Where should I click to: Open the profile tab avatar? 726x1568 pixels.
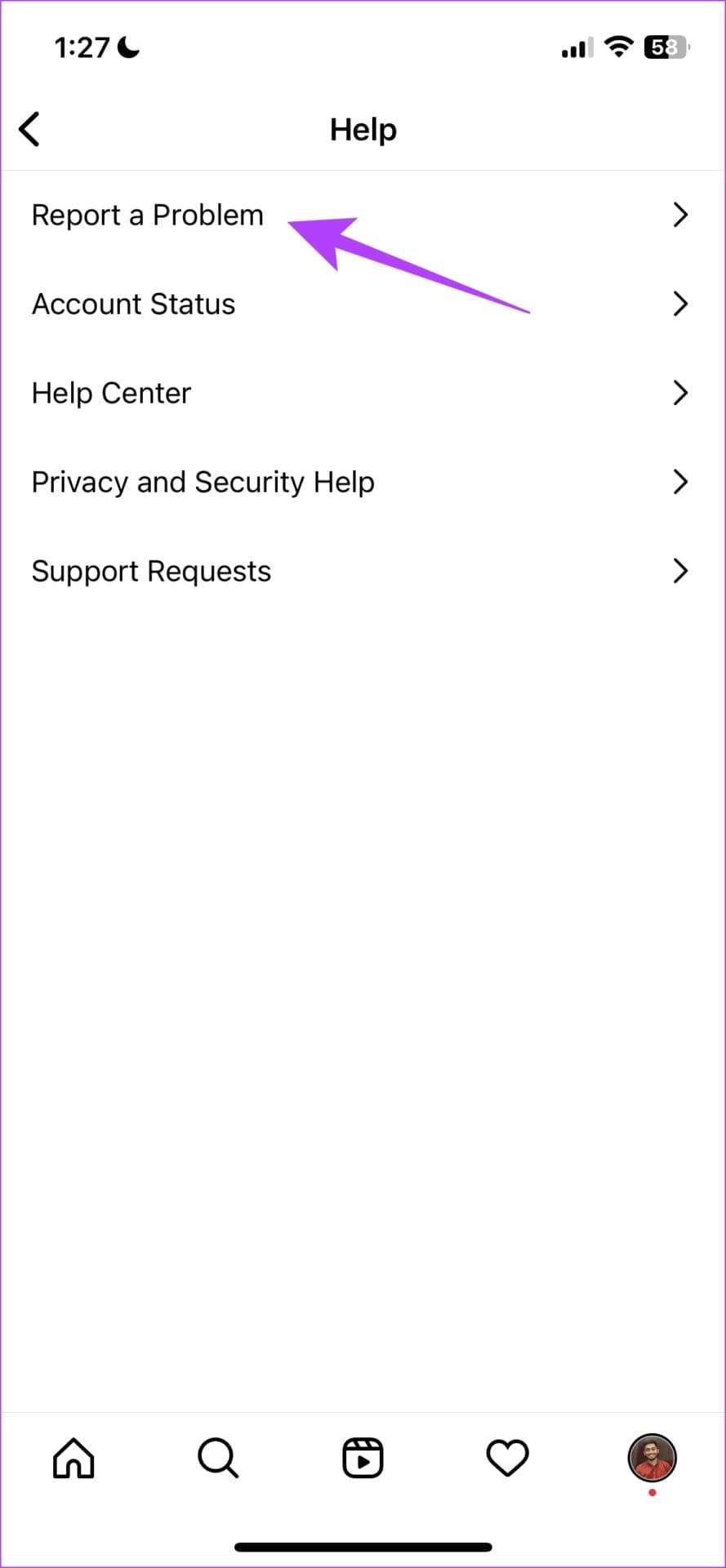(x=652, y=1458)
